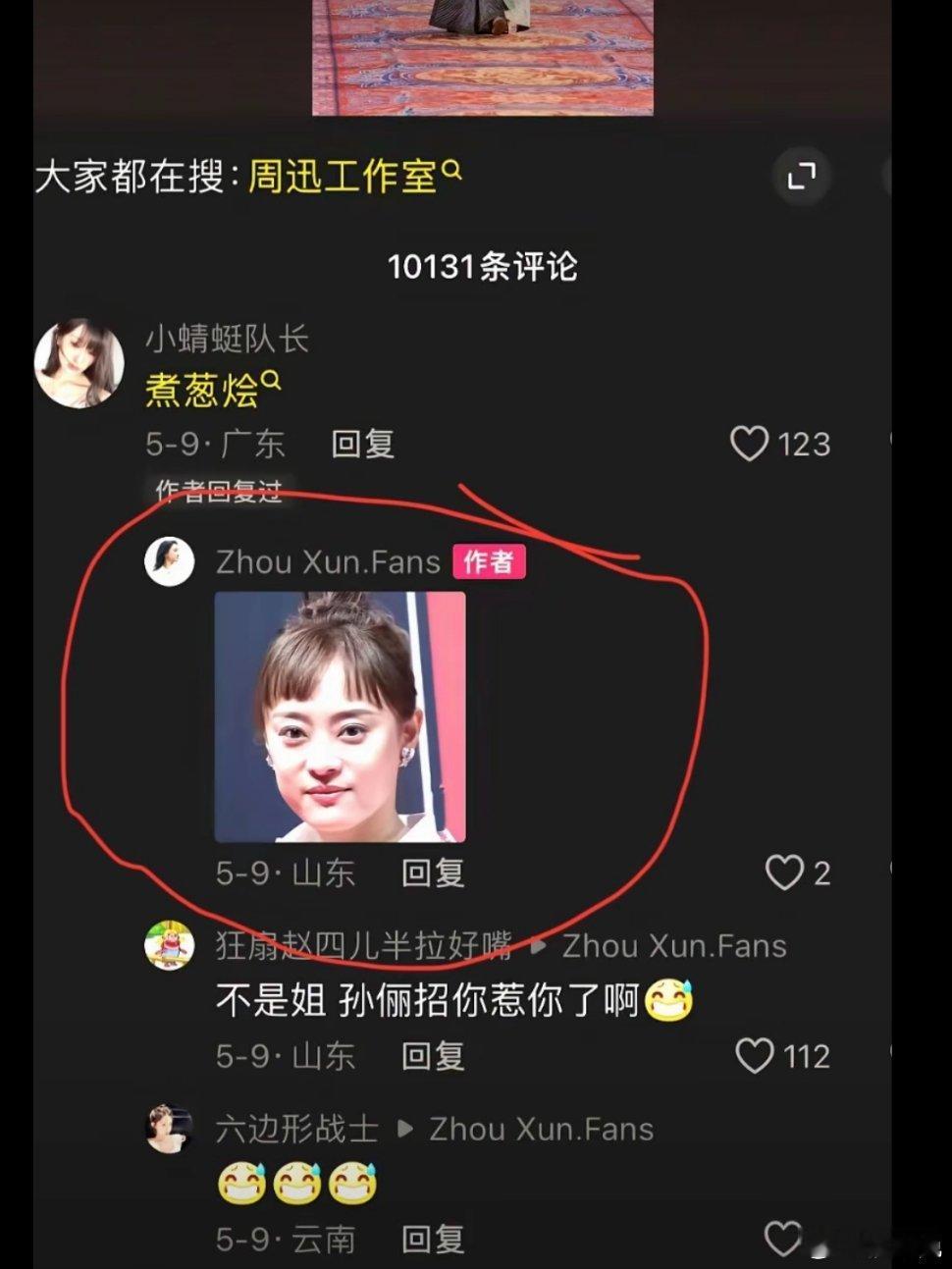This screenshot has height=1269, width=952.
Task: Open Zhou Xun.Fans username link
Action: pos(325,561)
